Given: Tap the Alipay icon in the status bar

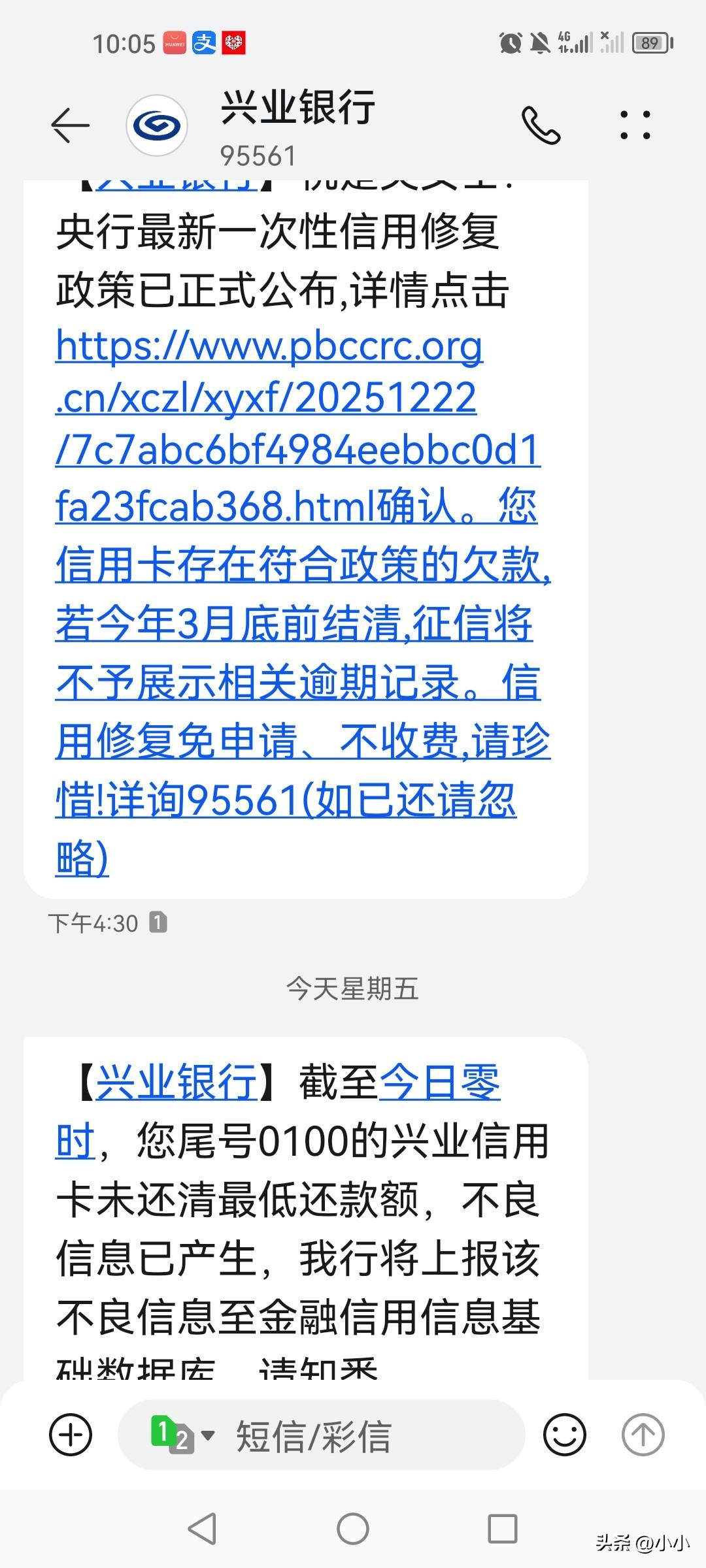Looking at the screenshot, I should tap(204, 42).
